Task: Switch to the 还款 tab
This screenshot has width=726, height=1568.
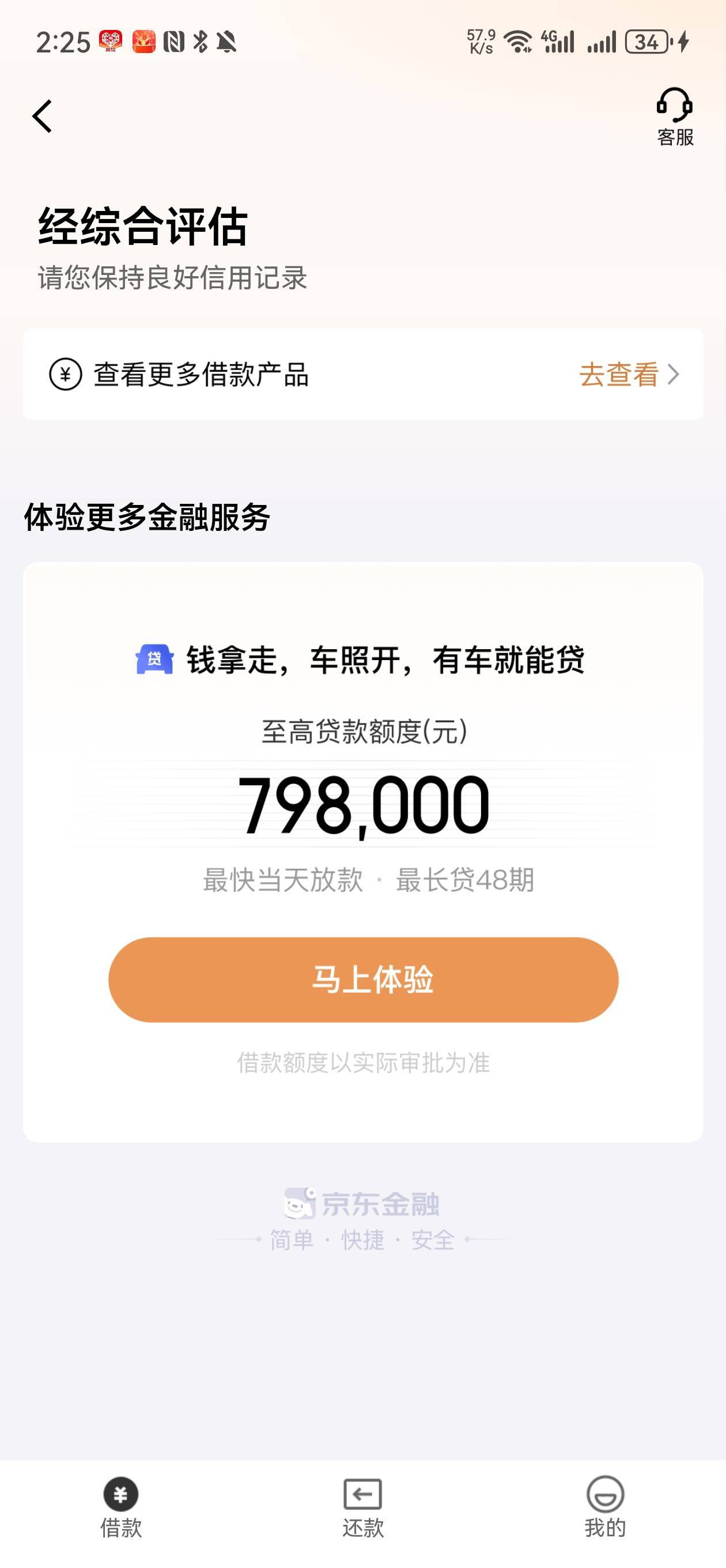Action: (362, 1507)
